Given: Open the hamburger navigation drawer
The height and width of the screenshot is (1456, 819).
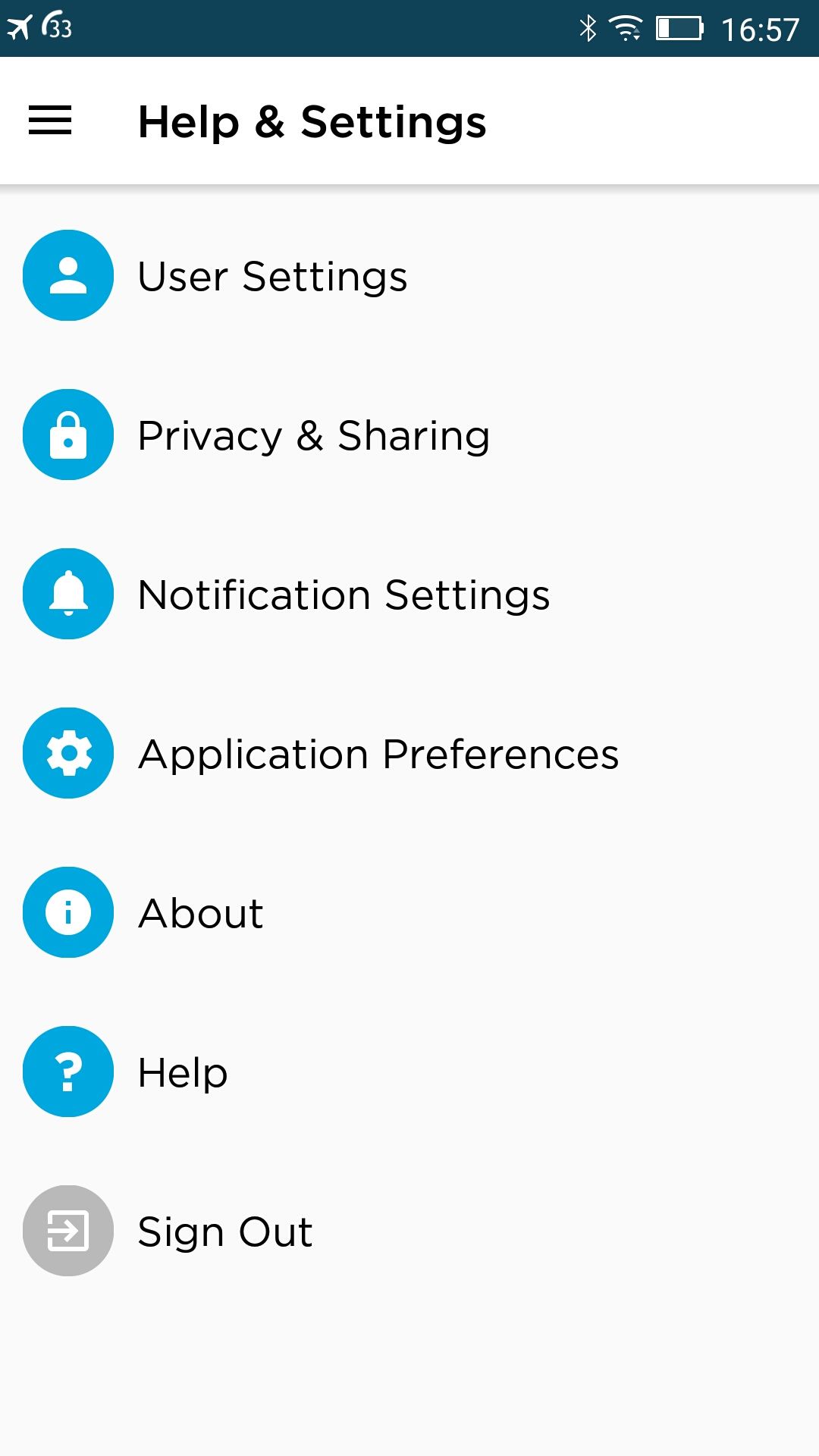Looking at the screenshot, I should click(50, 121).
